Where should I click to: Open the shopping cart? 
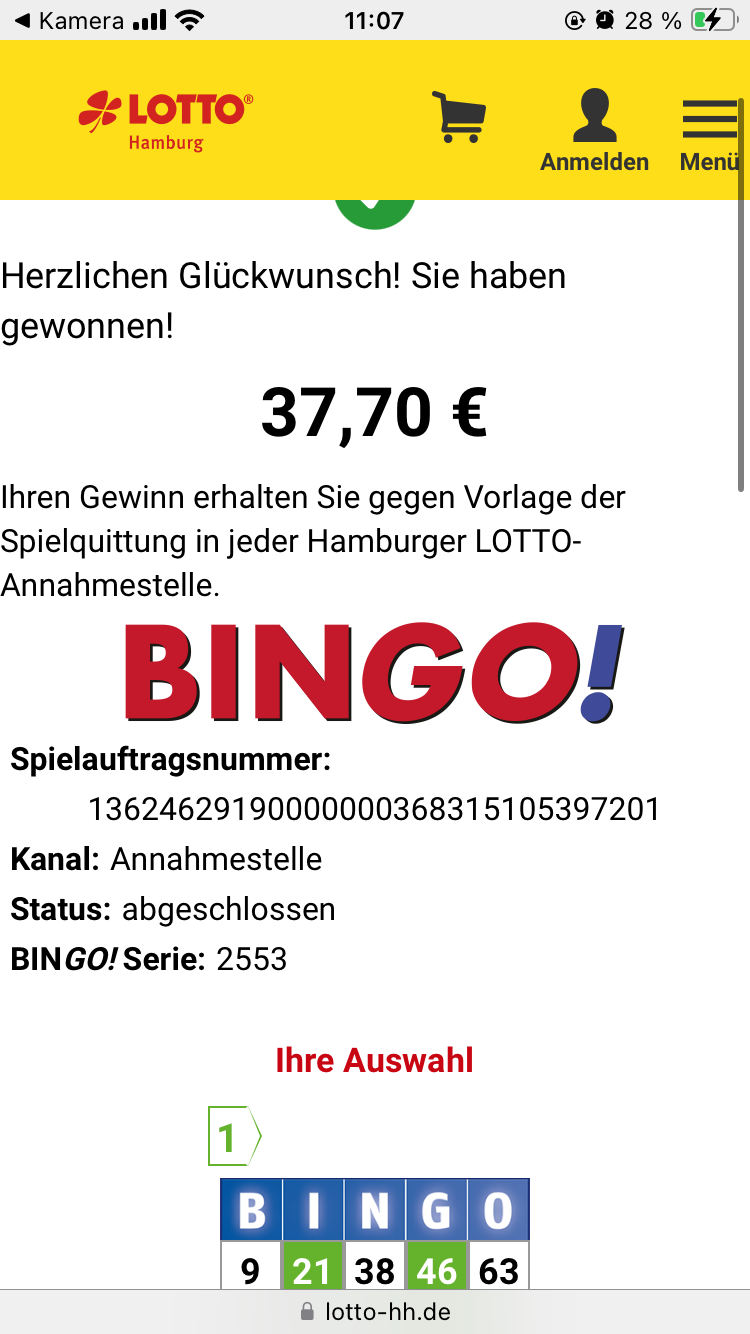(x=458, y=117)
